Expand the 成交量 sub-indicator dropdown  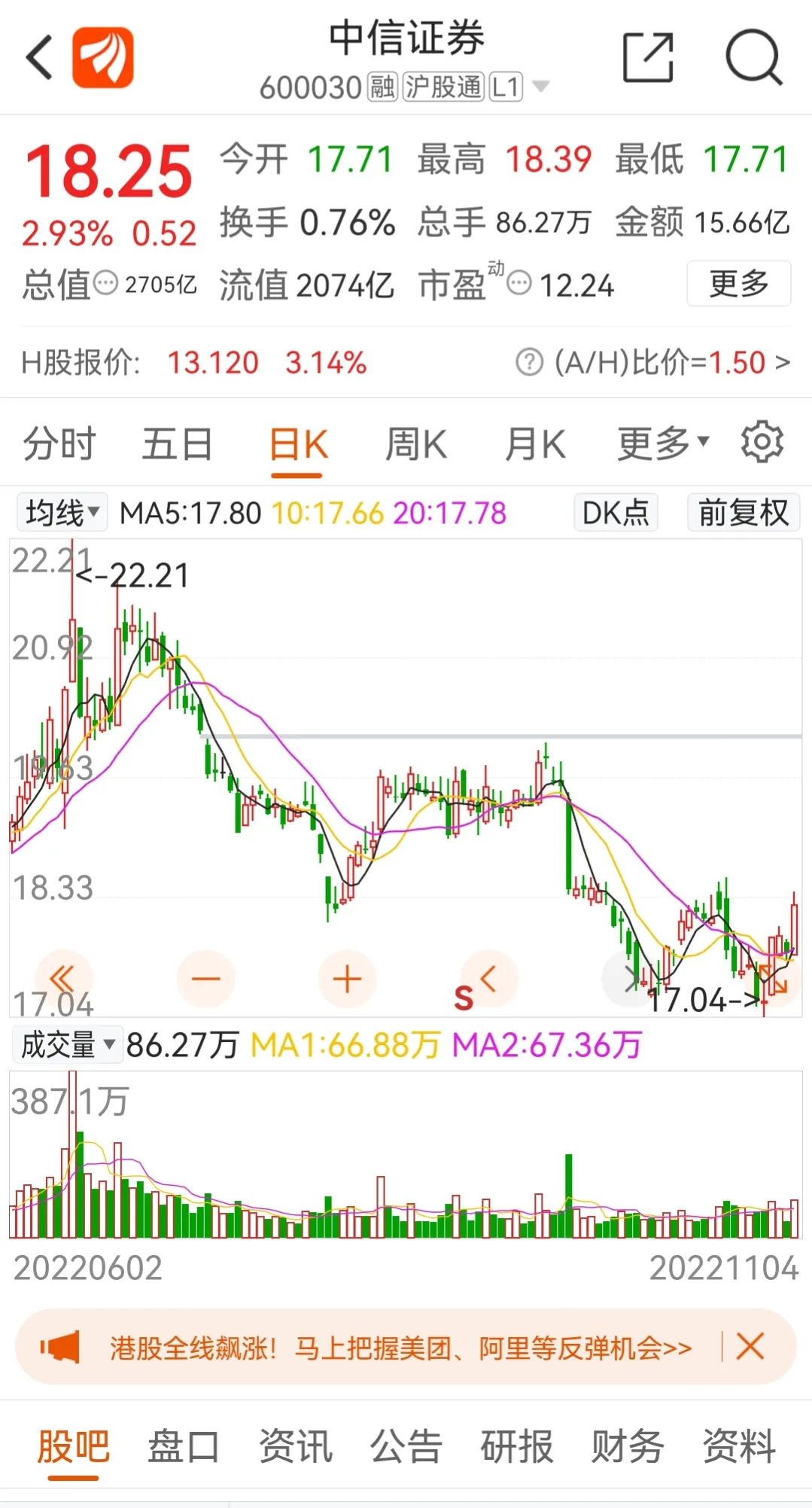(67, 1045)
